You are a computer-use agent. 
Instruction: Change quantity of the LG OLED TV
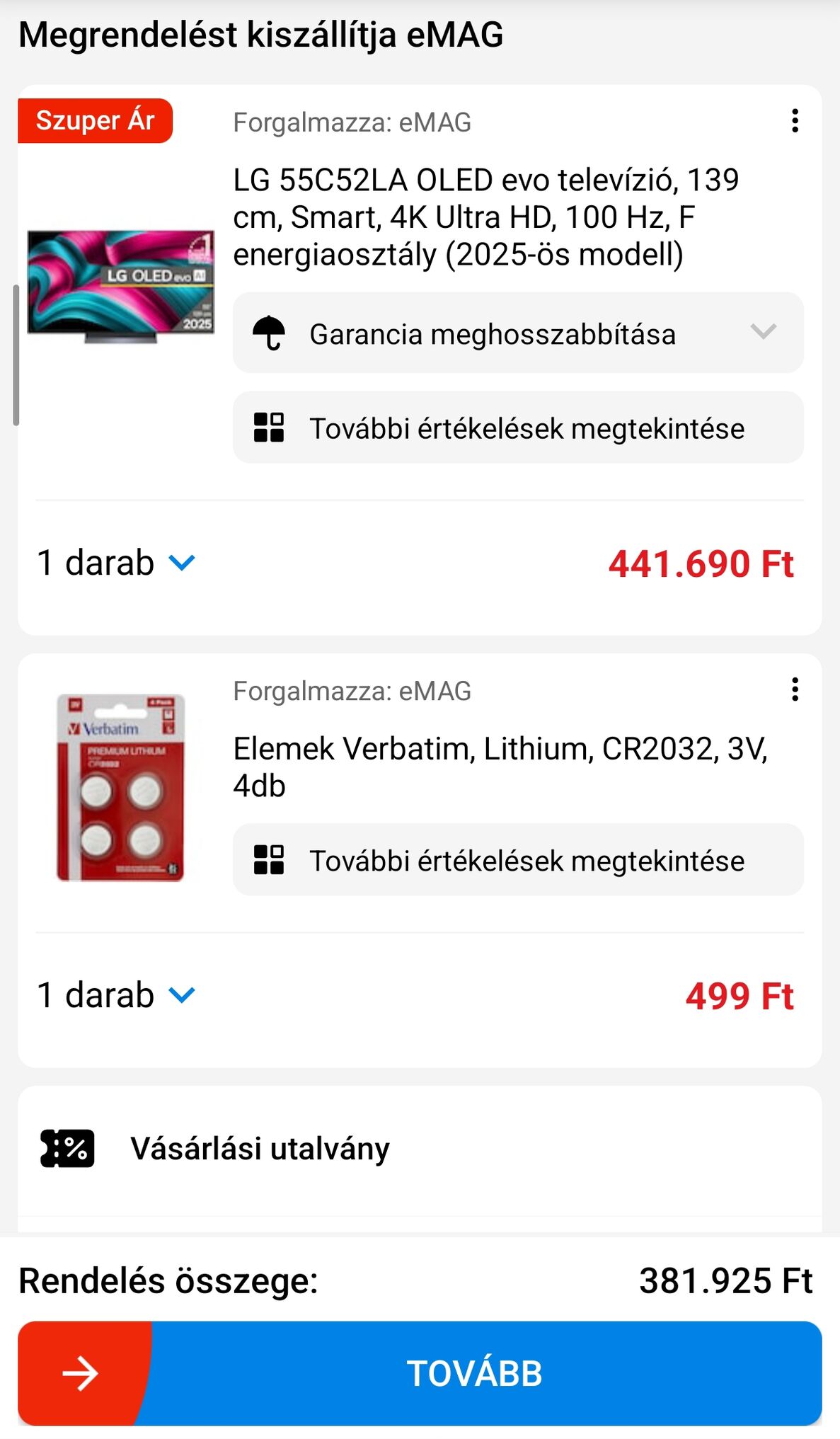(117, 563)
